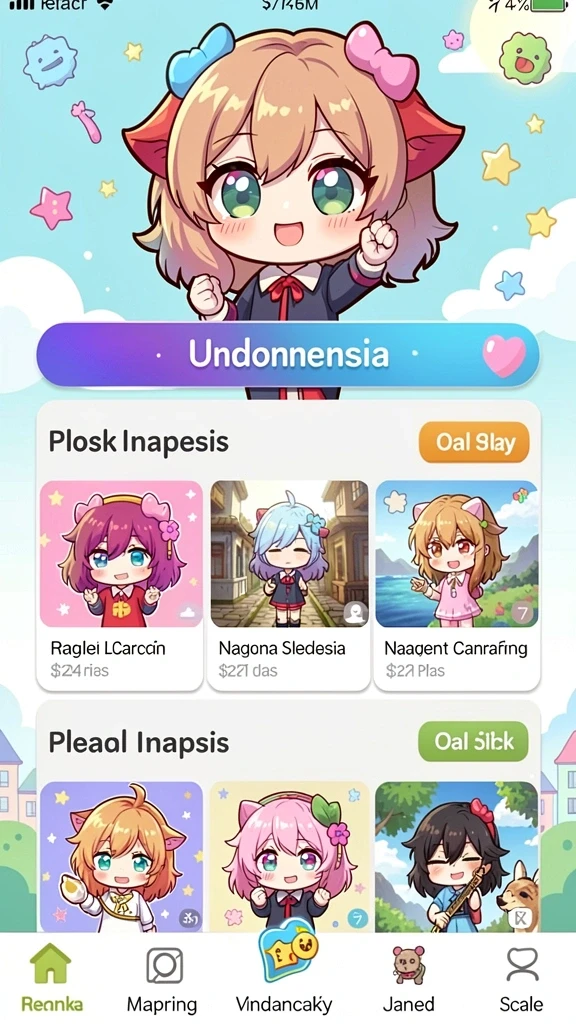576x1024 pixels.
Task: Open the Vindancaky center tab
Action: [284, 970]
